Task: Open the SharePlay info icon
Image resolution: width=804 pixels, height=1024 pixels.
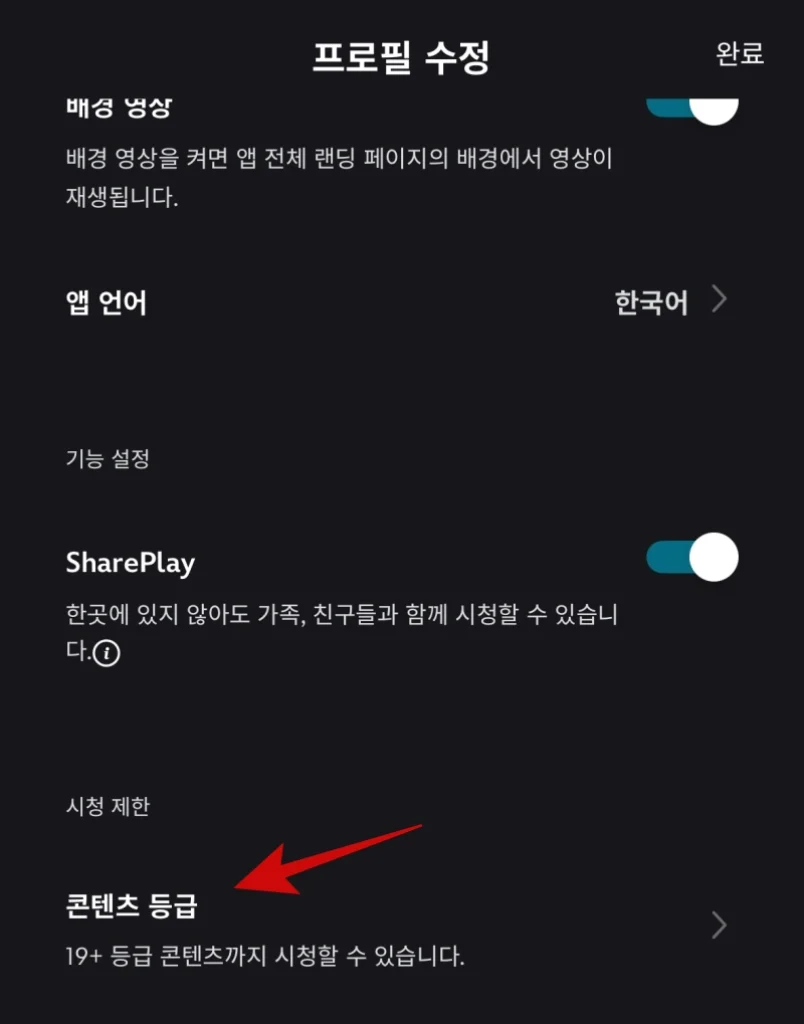Action: pyautogui.click(x=107, y=653)
